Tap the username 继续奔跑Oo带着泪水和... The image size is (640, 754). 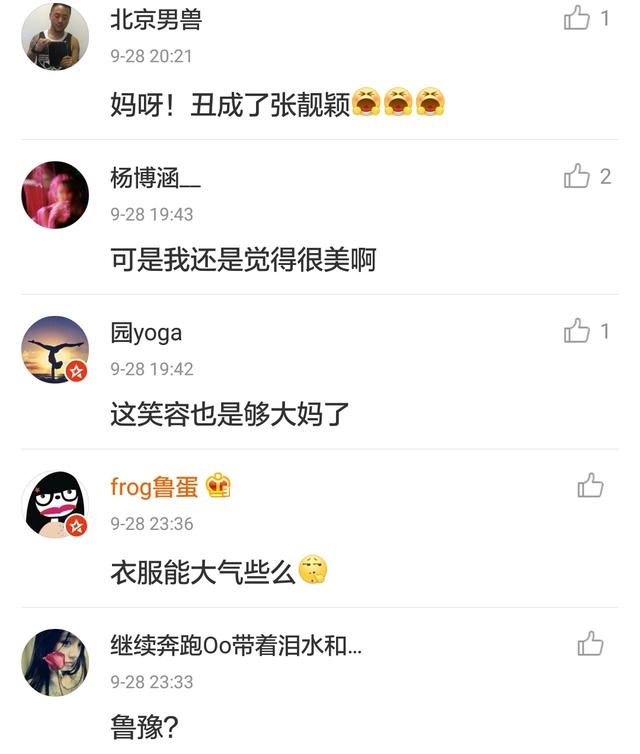[x=235, y=646]
